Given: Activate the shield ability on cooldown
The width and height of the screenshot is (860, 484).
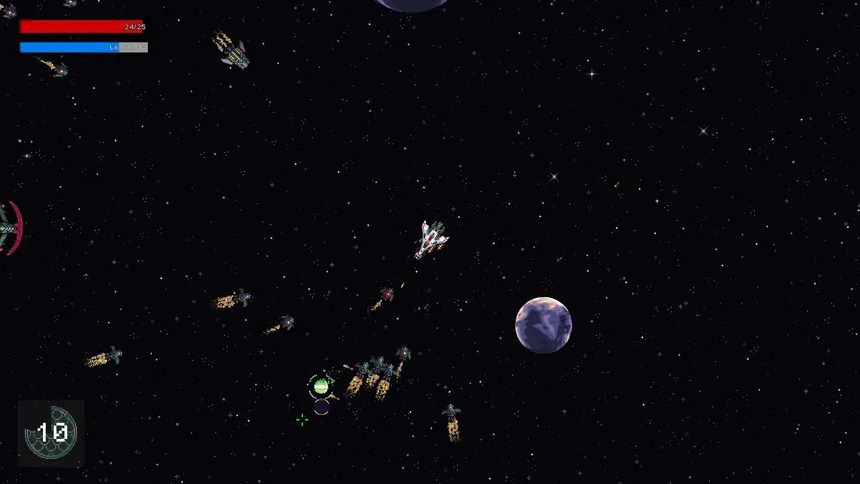Looking at the screenshot, I should click(x=51, y=433).
